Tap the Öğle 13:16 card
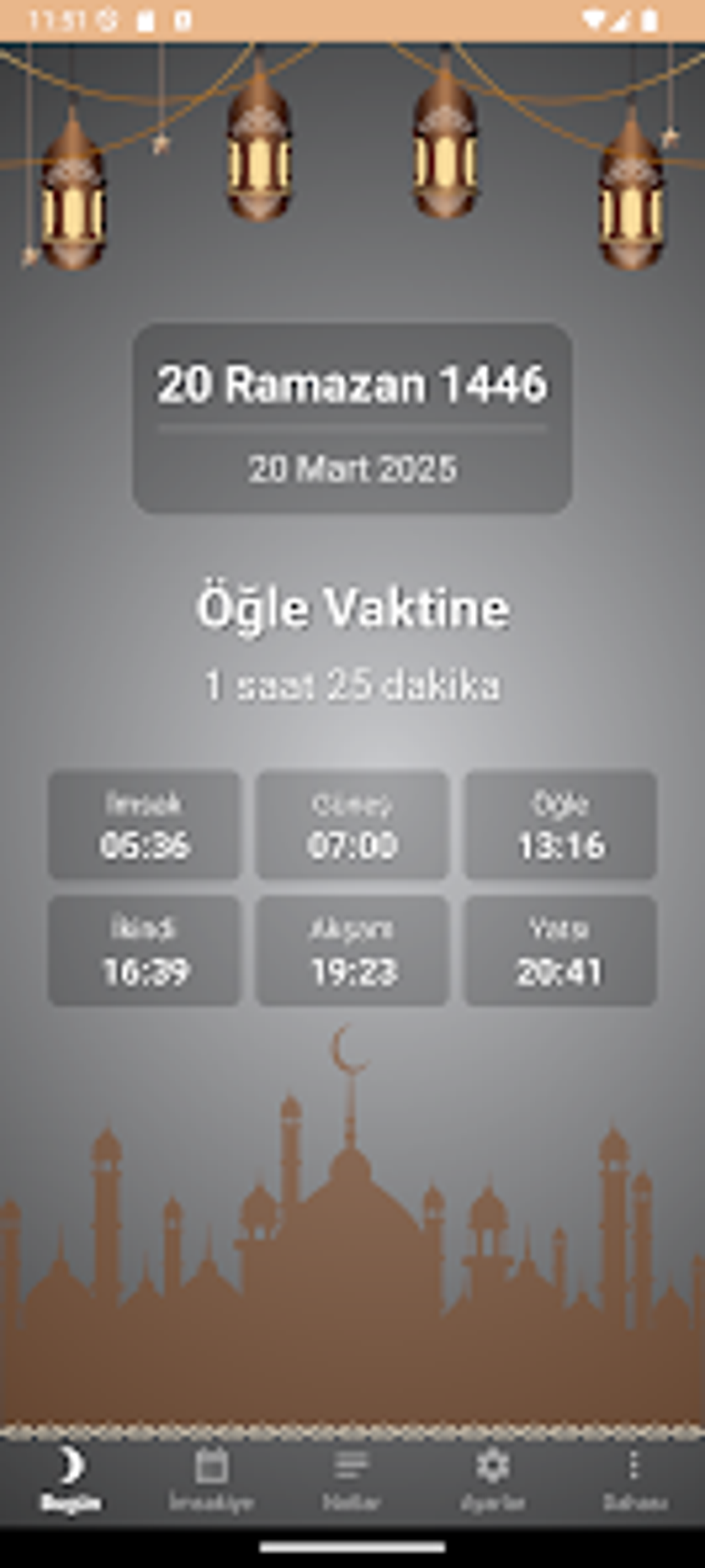705x1568 pixels. [x=561, y=825]
